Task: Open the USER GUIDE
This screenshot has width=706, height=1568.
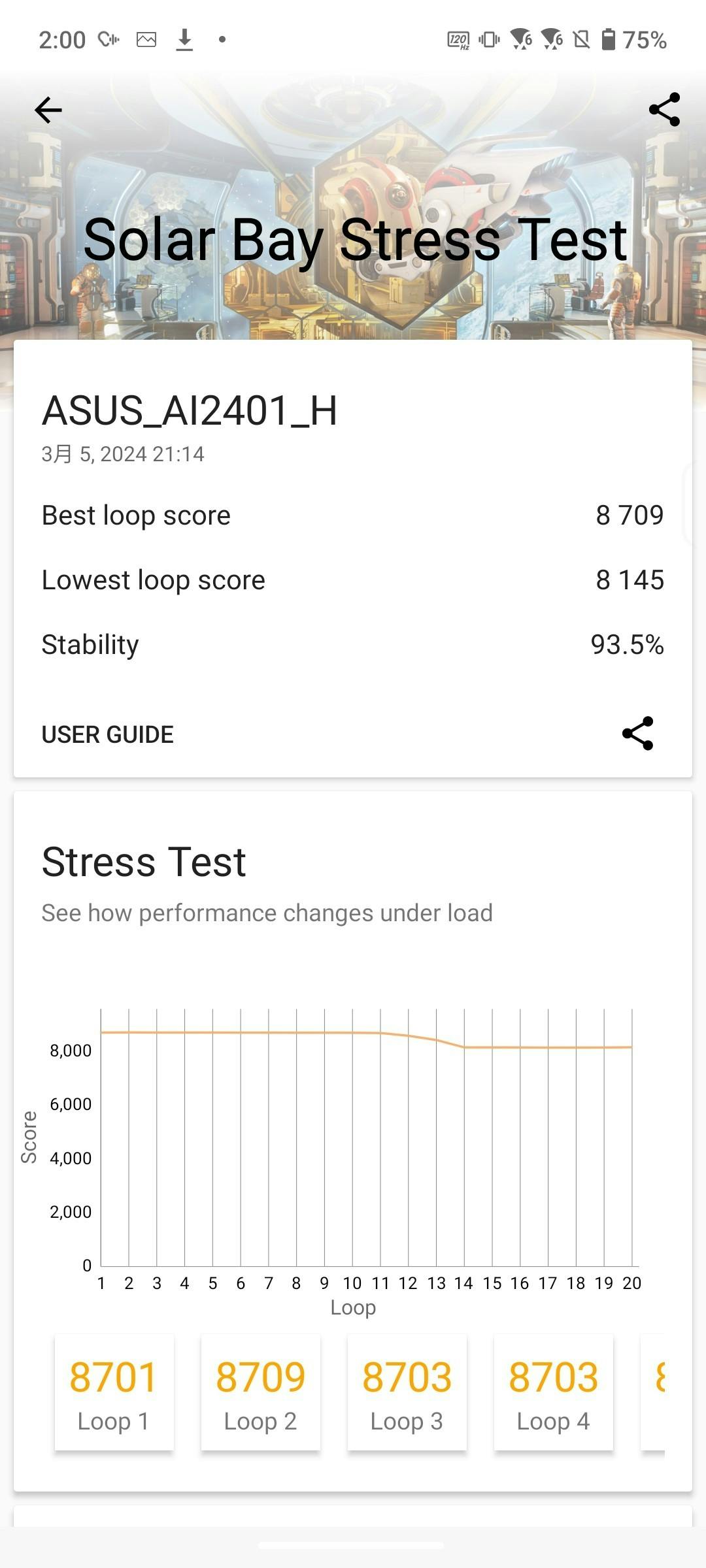Action: pos(108,734)
